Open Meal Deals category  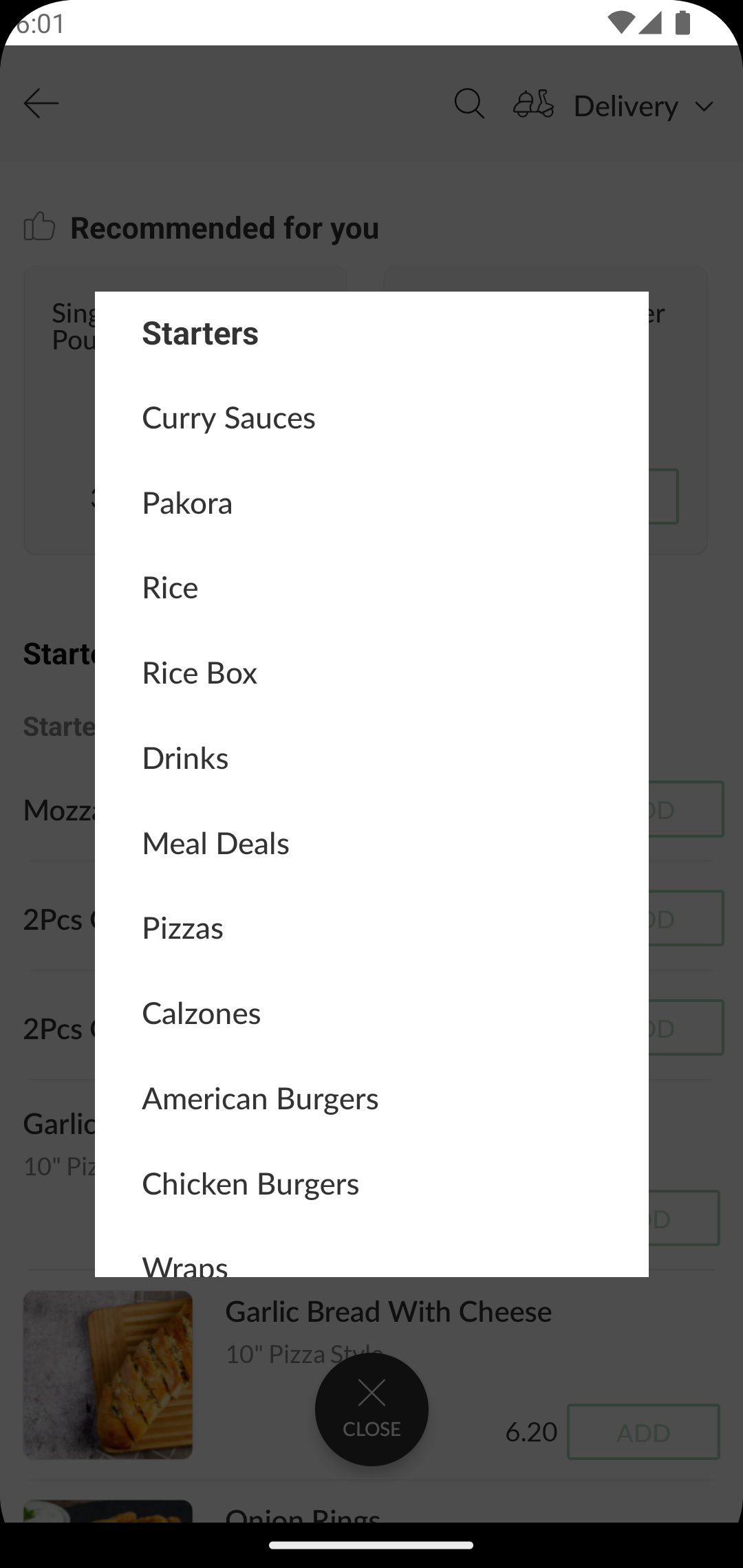coord(215,844)
